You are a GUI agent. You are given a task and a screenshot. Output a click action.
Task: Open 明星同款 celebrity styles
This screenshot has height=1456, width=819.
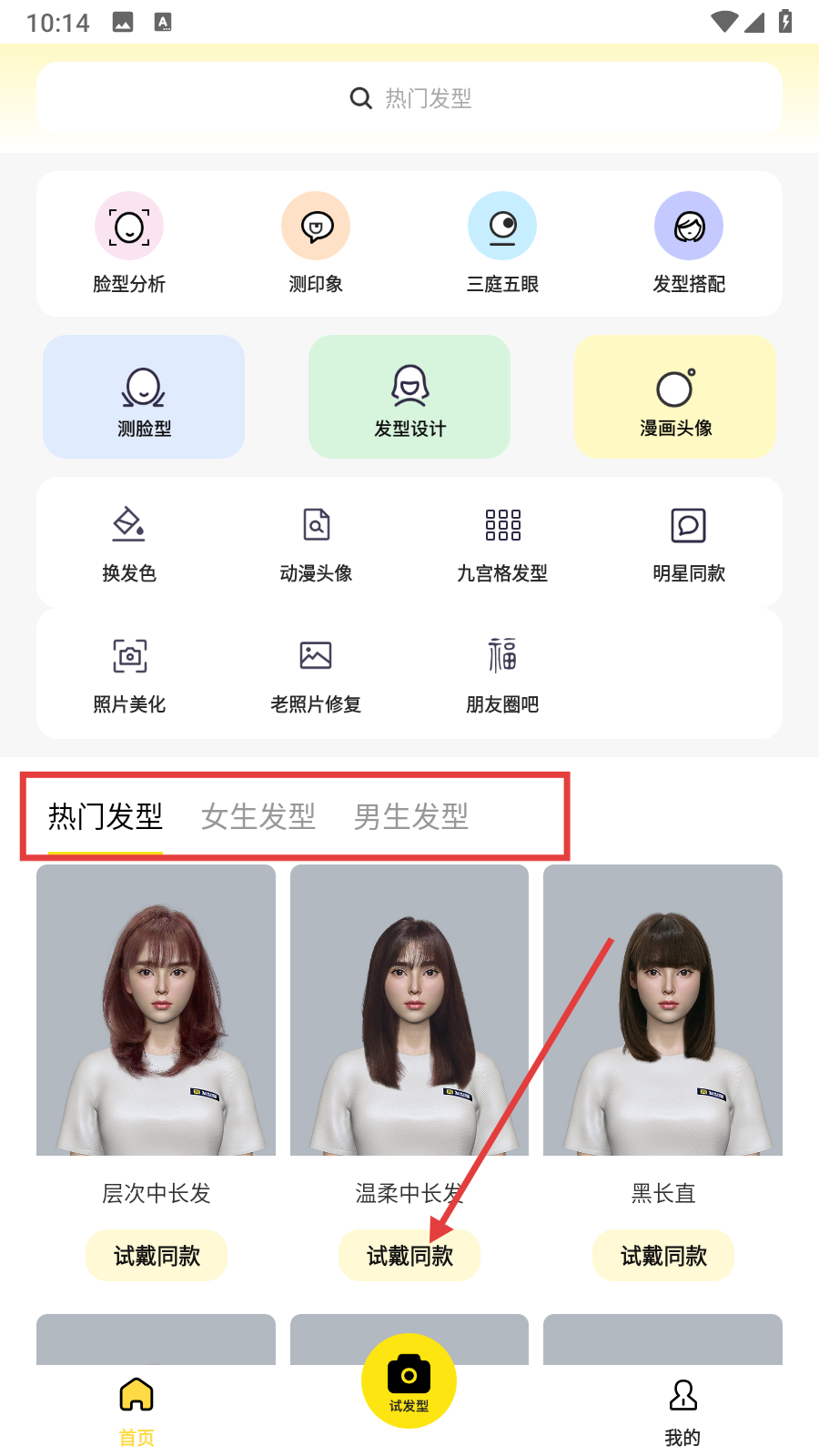[689, 543]
